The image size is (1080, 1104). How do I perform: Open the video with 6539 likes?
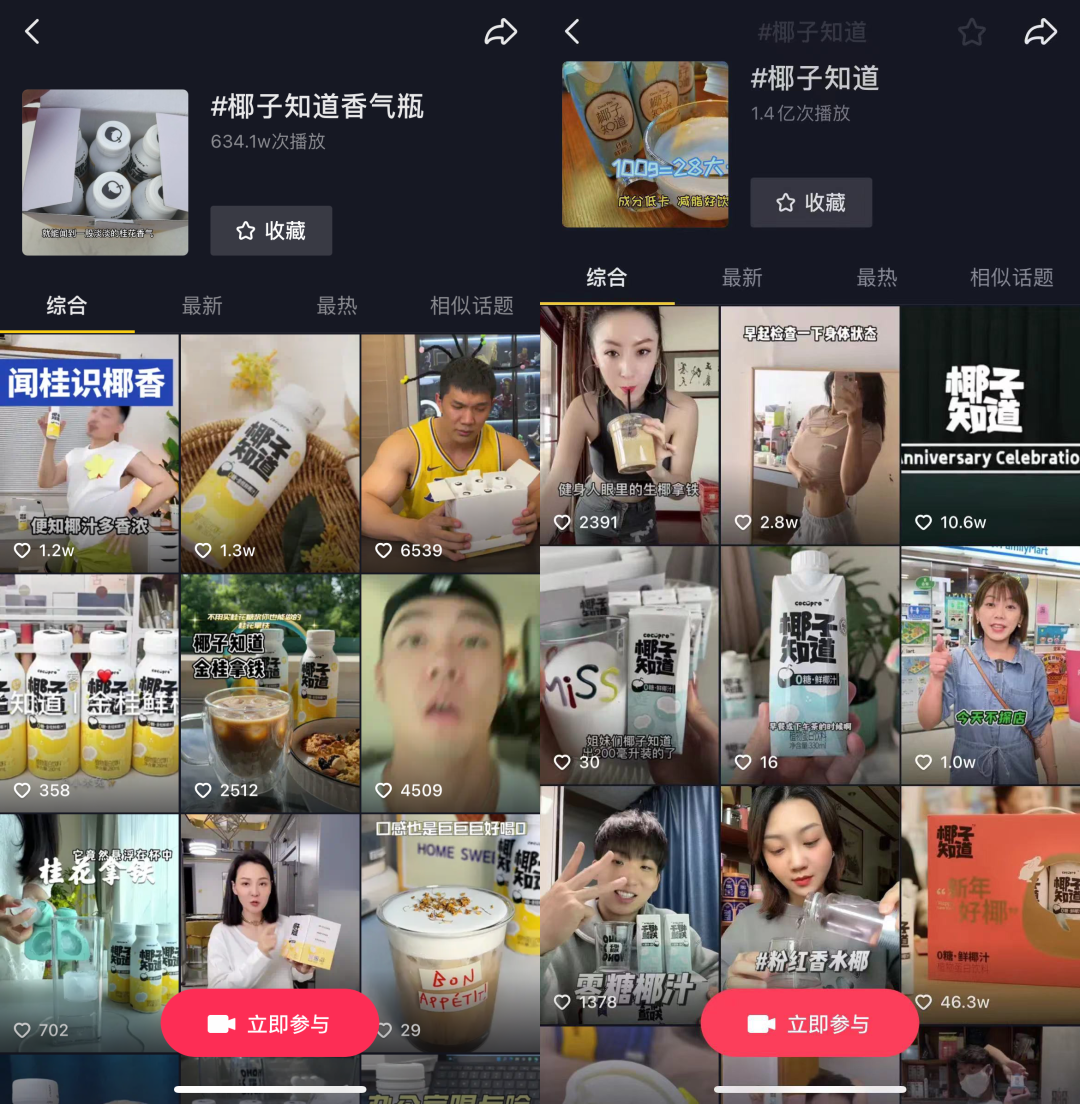(x=450, y=452)
